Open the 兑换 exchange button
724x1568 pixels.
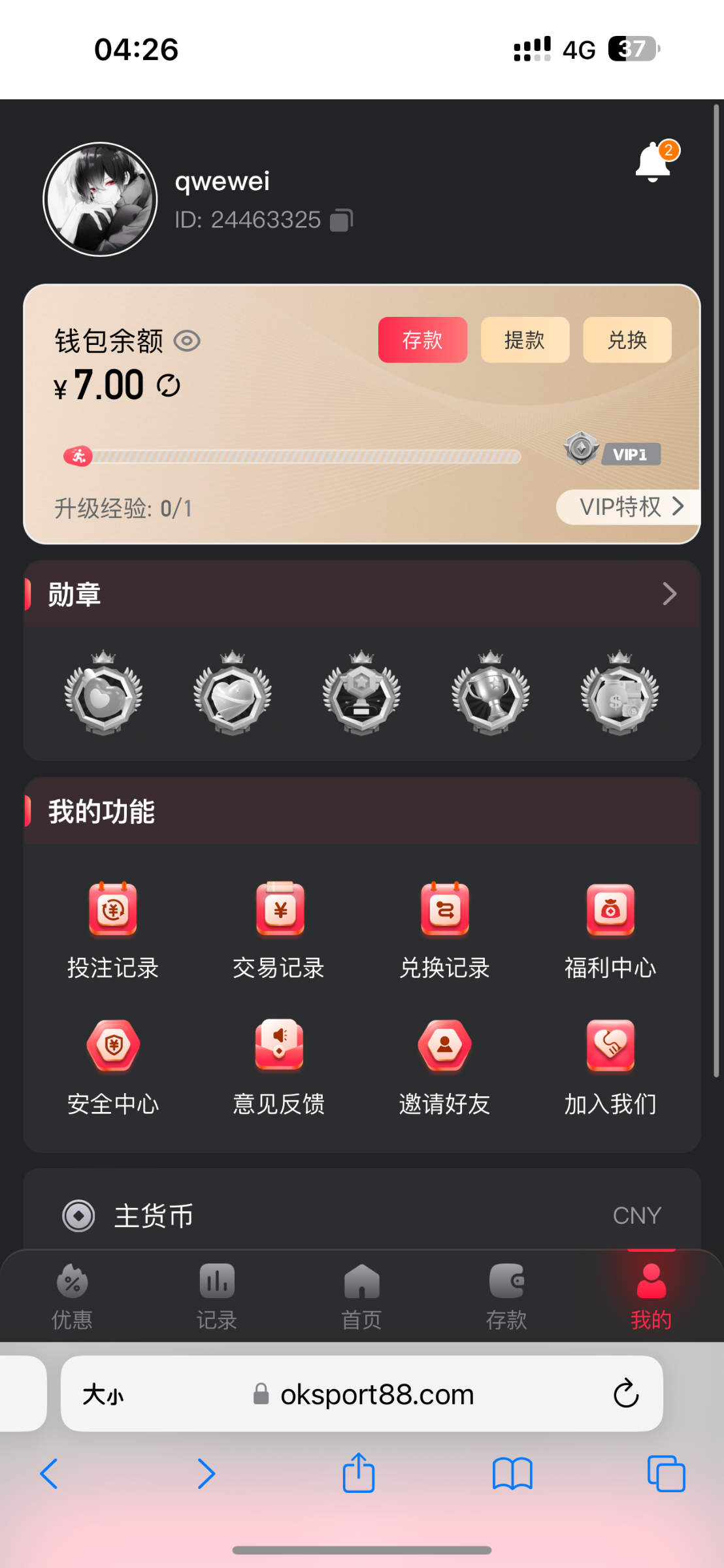tap(627, 340)
